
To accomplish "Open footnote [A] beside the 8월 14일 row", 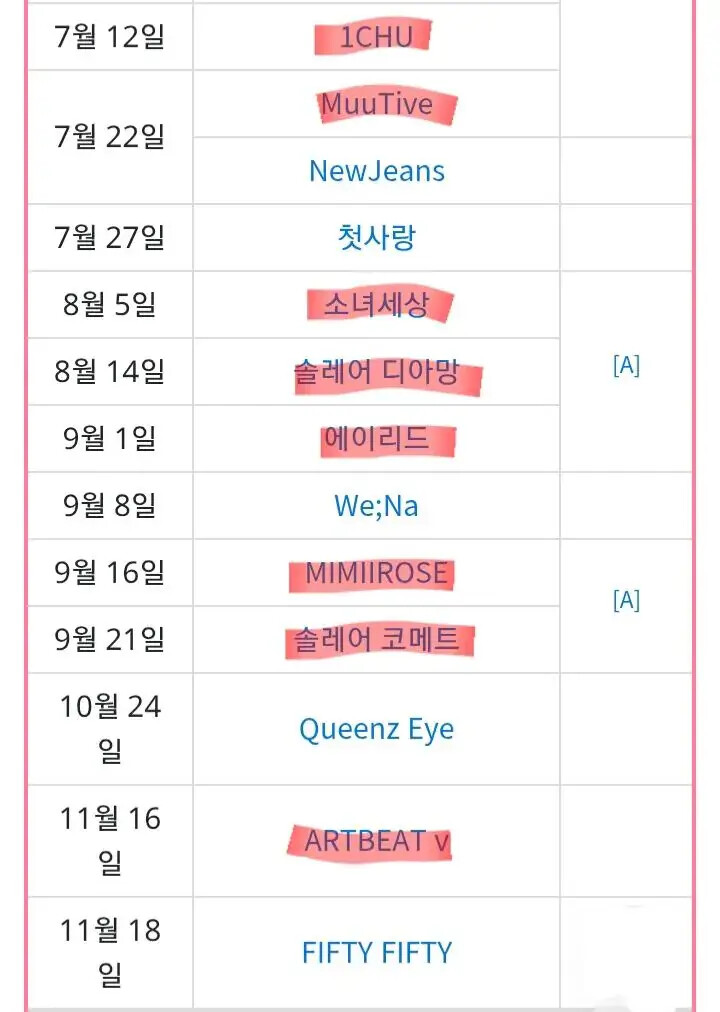I will [626, 365].
